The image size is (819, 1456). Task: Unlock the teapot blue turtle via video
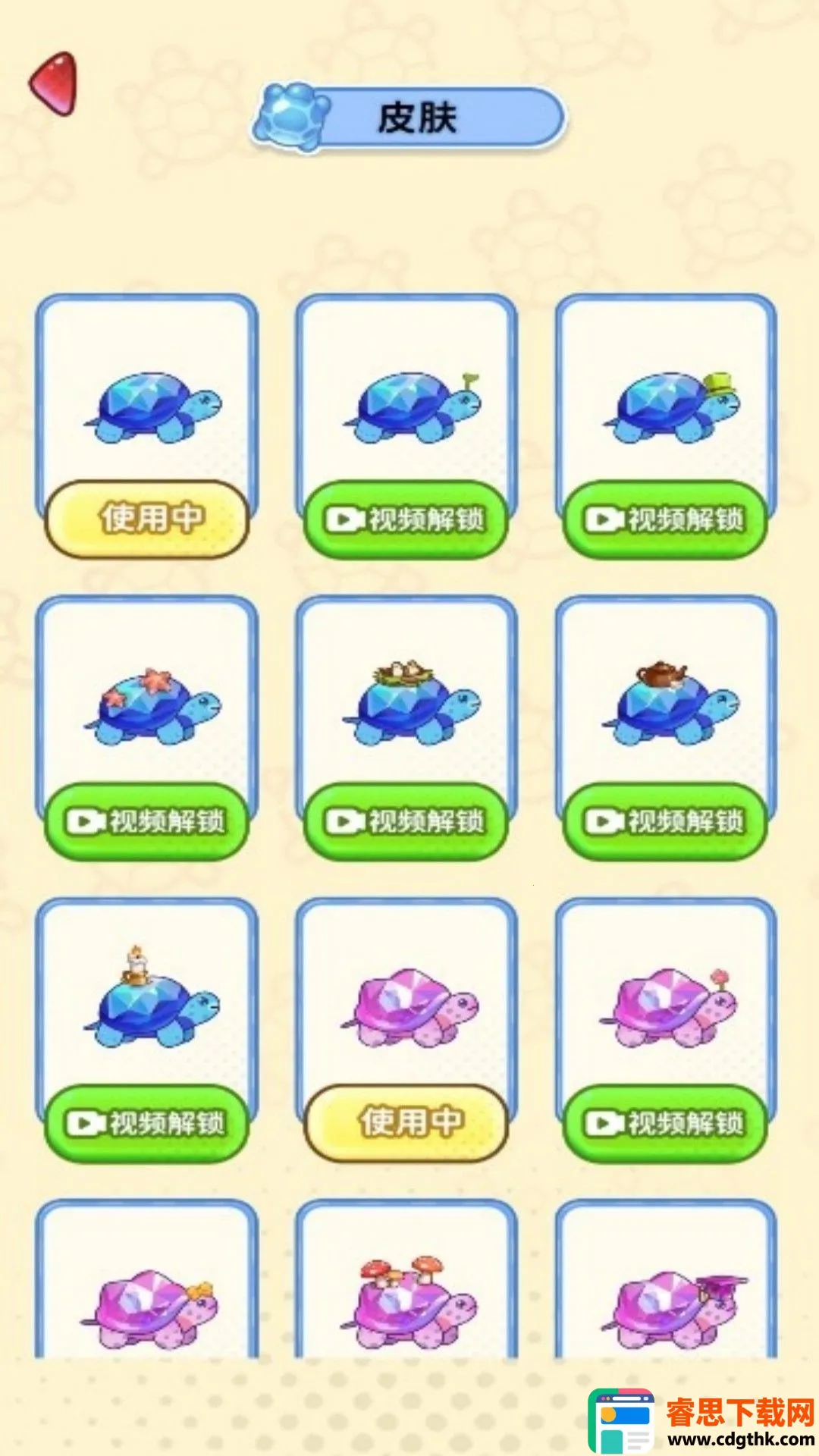click(x=665, y=821)
